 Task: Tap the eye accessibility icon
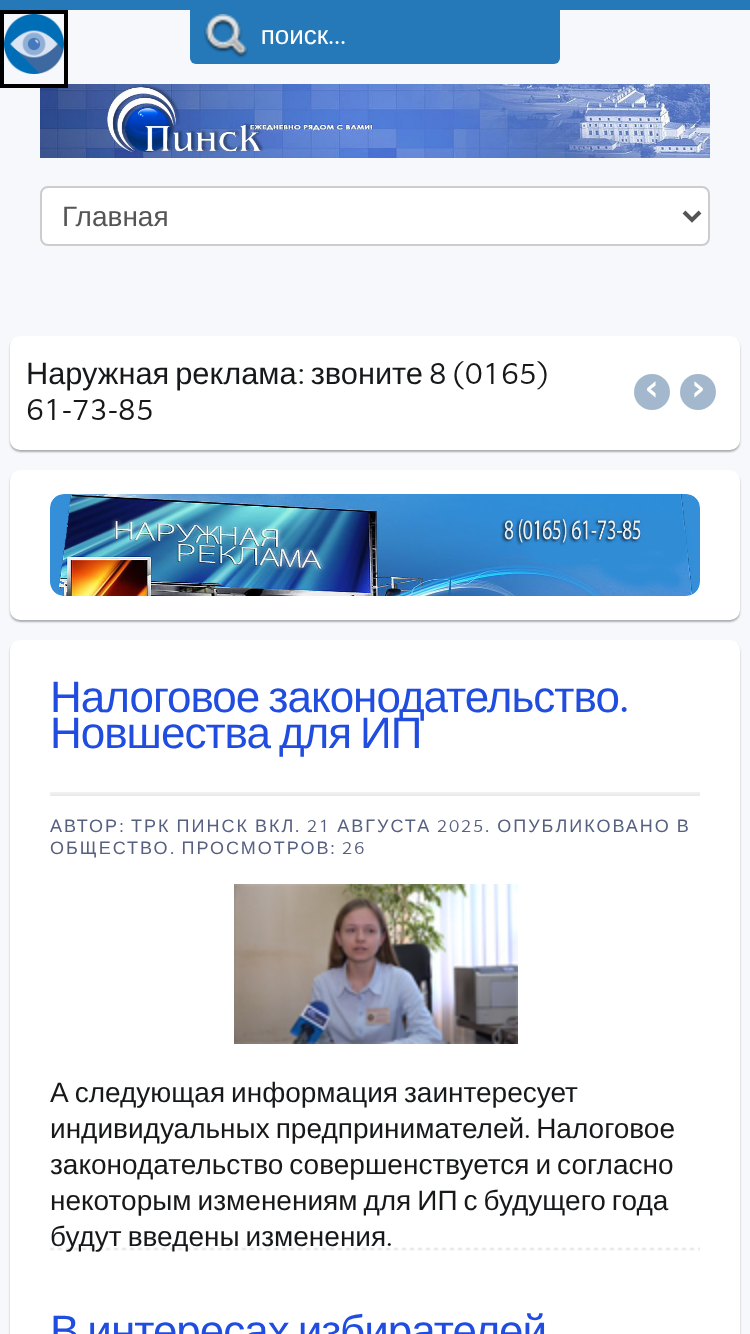[34, 47]
